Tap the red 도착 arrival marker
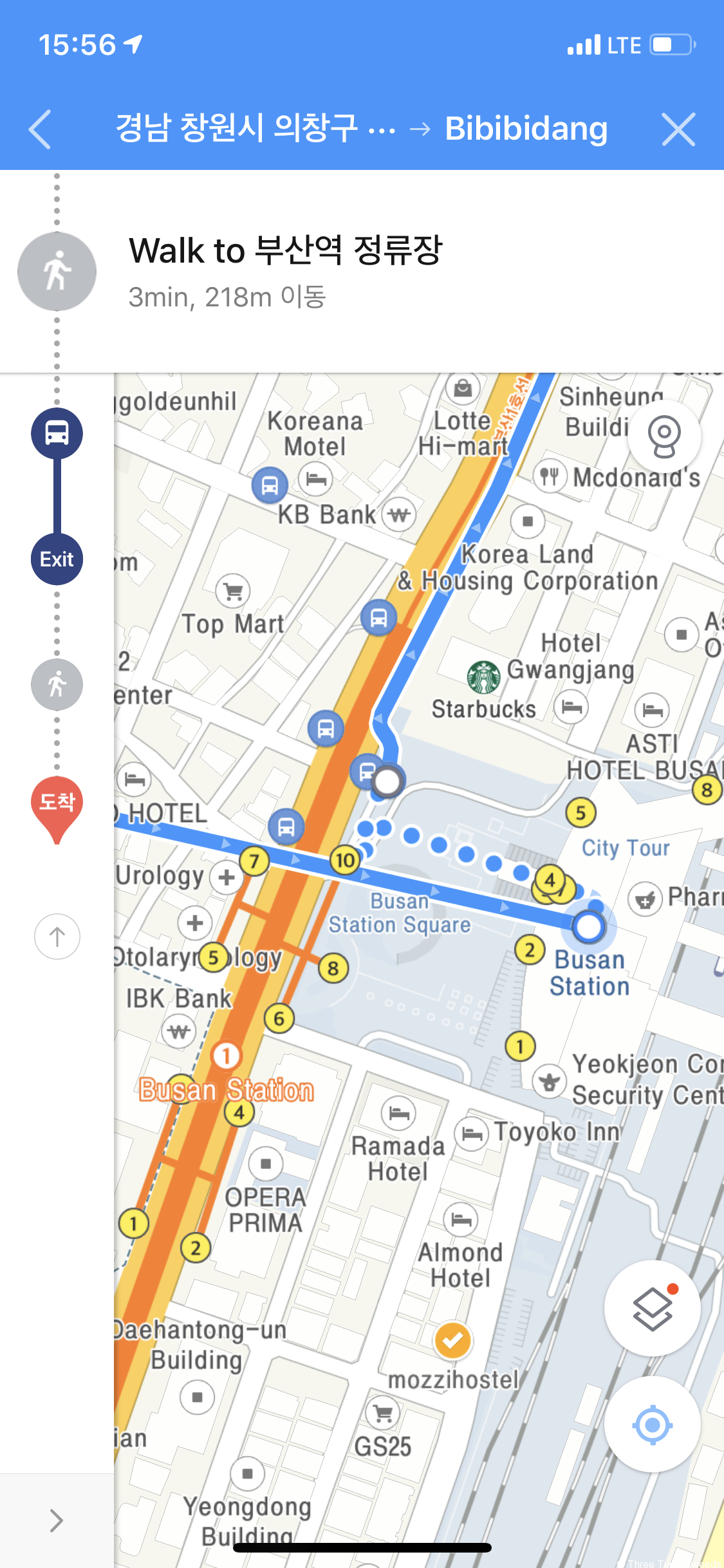Viewport: 724px width, 1568px height. tap(57, 805)
